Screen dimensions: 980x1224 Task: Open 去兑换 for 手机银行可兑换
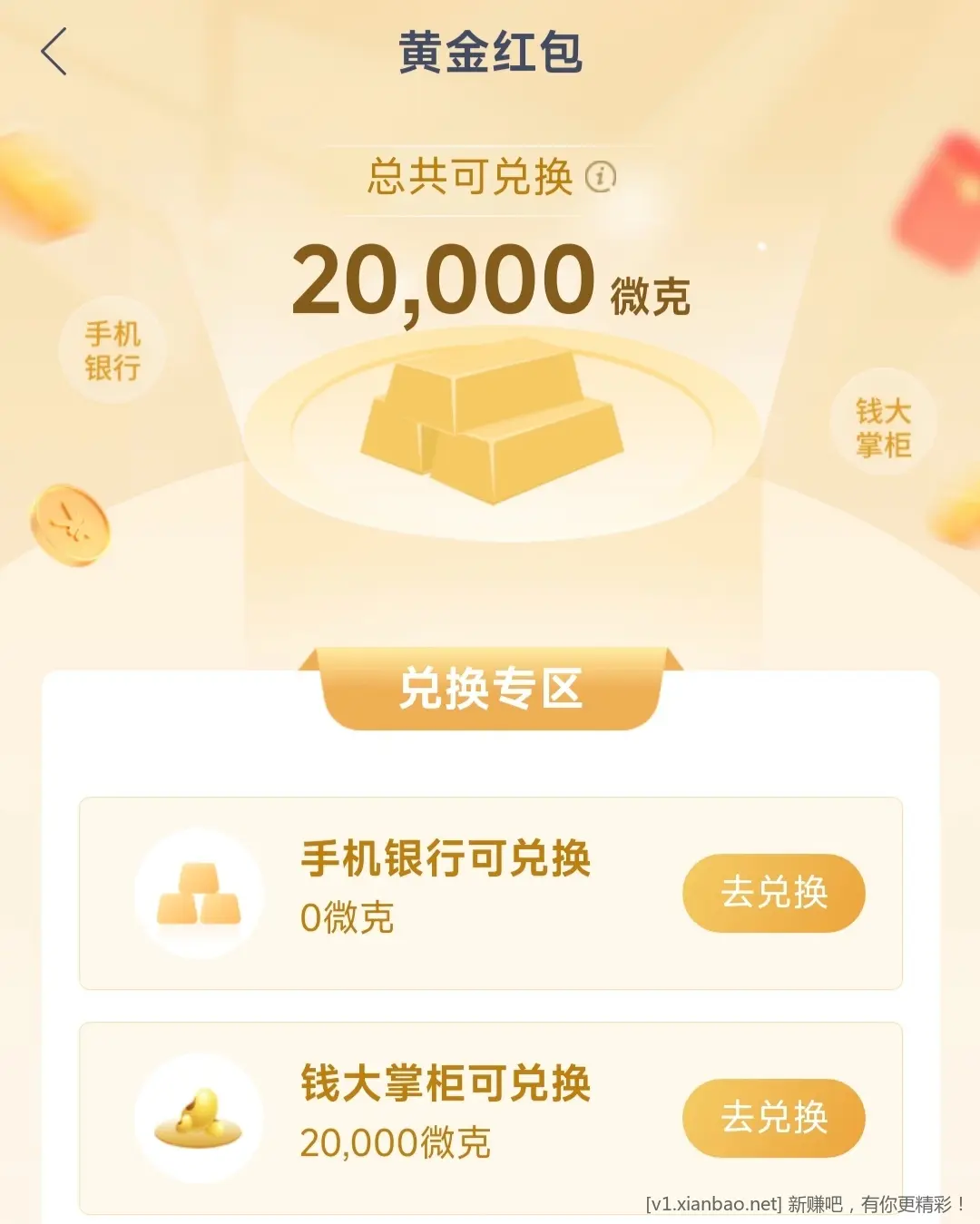coord(773,892)
